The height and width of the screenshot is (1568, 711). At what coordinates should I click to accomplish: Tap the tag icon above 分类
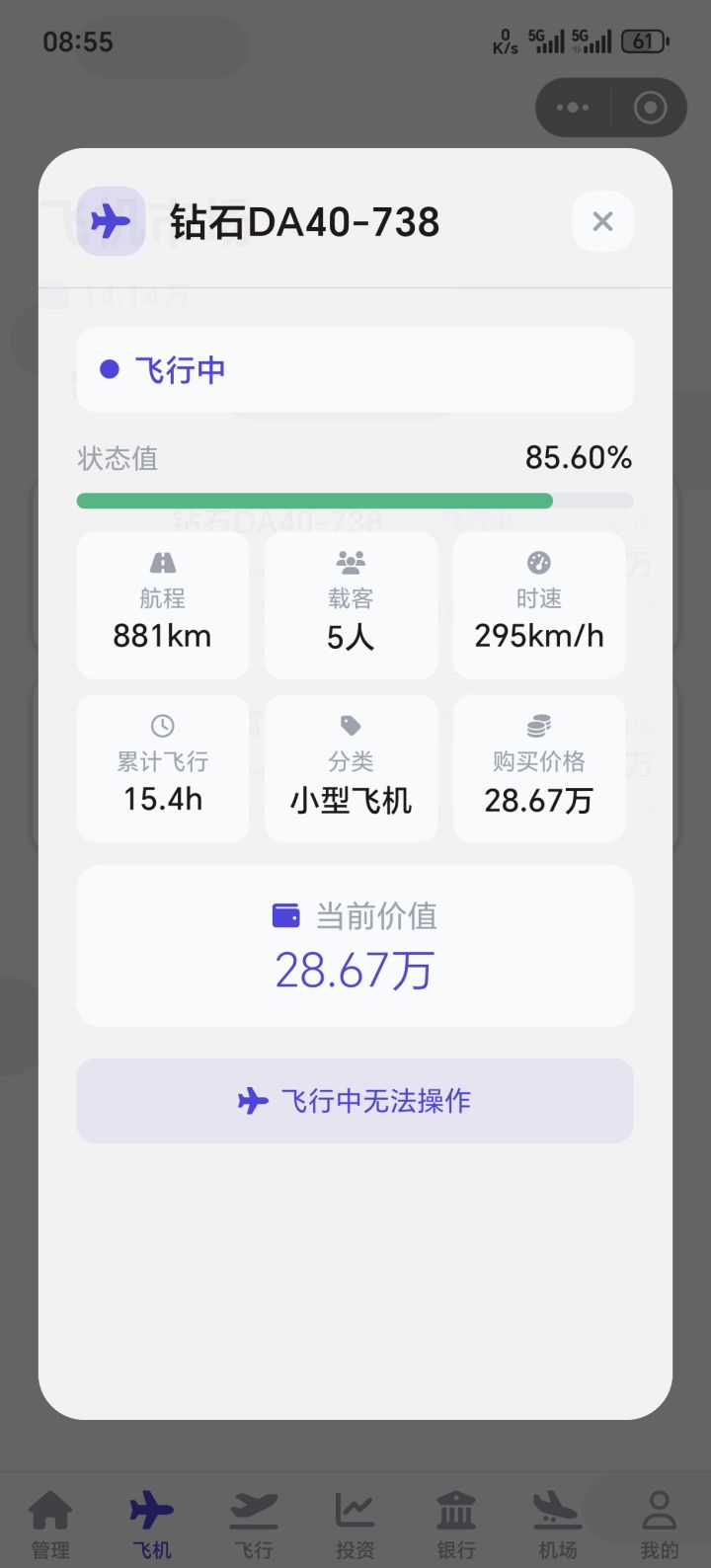(x=351, y=725)
